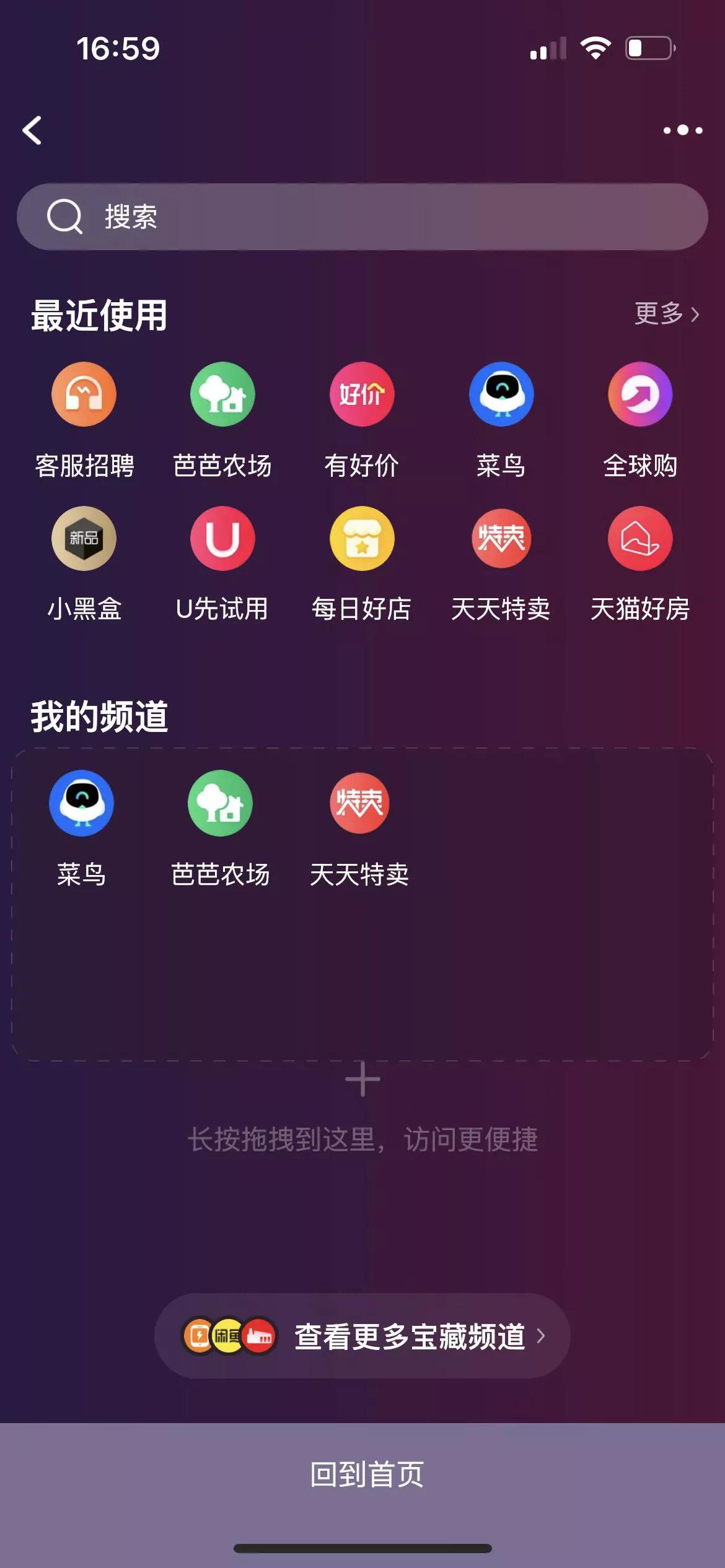Go back using the arrow at top left
This screenshot has width=725, height=1568.
pos(31,130)
